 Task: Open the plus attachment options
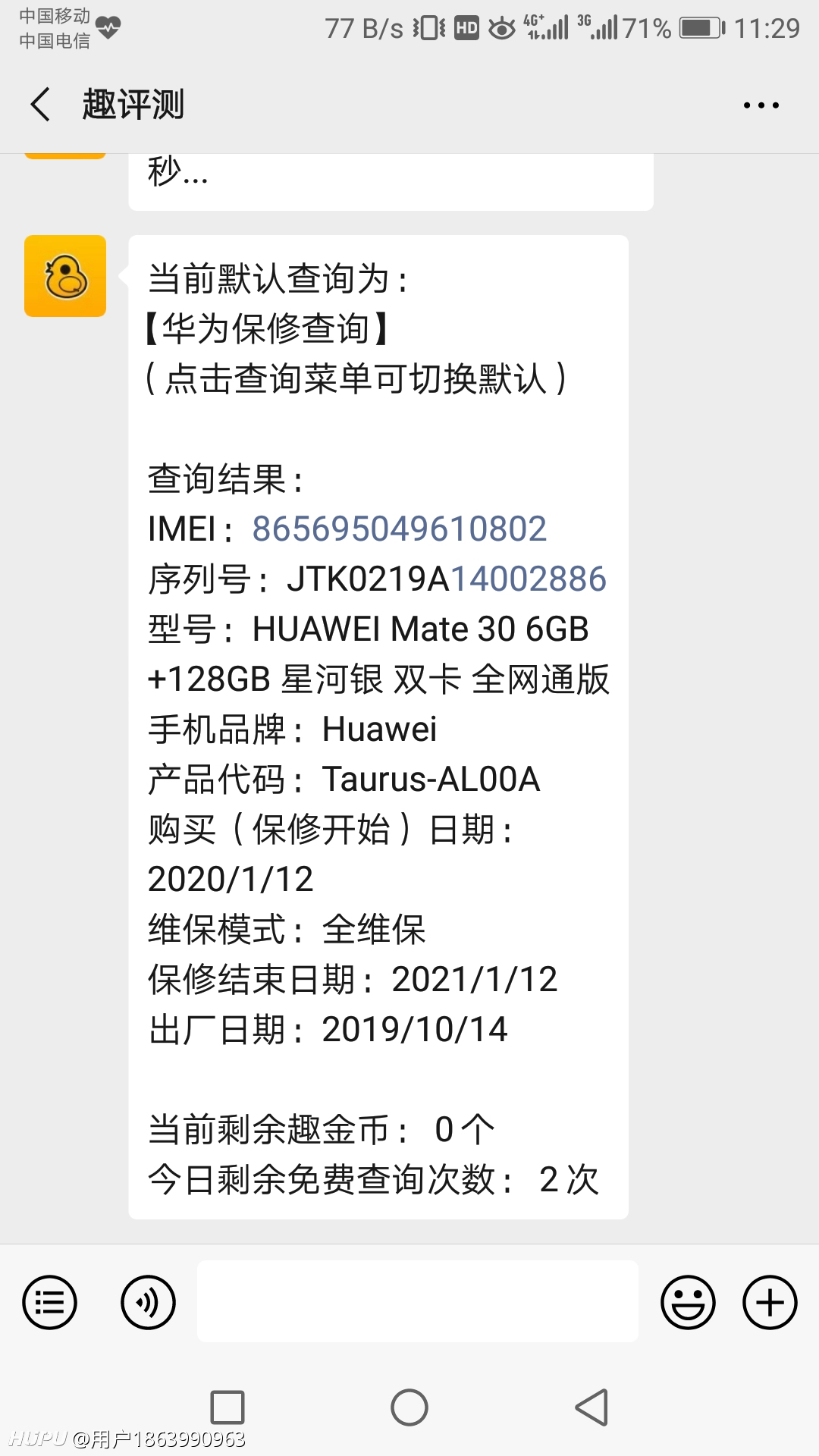[770, 1303]
